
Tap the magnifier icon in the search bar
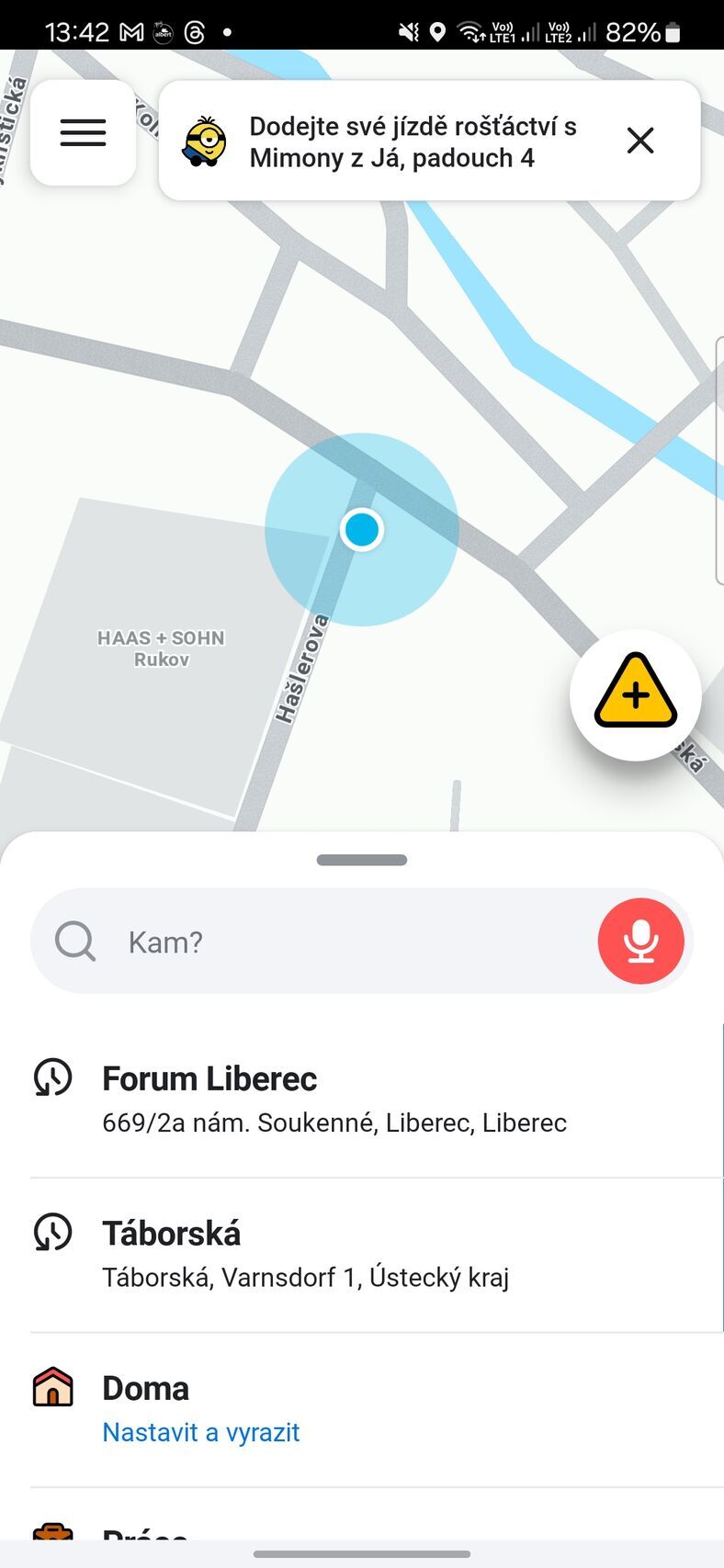(x=74, y=941)
